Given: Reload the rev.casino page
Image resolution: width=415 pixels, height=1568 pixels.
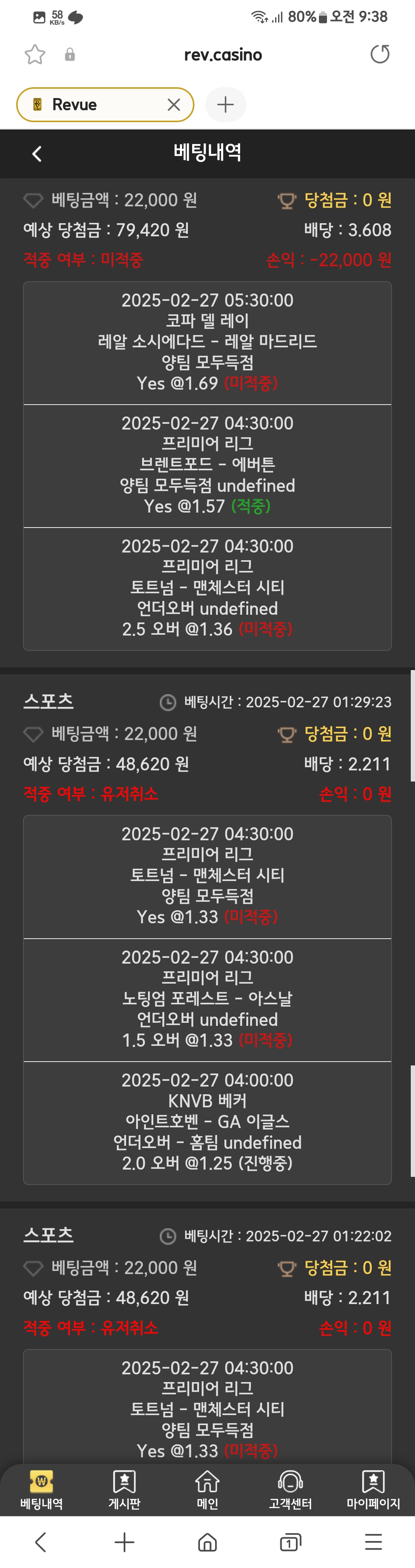Looking at the screenshot, I should click(380, 54).
